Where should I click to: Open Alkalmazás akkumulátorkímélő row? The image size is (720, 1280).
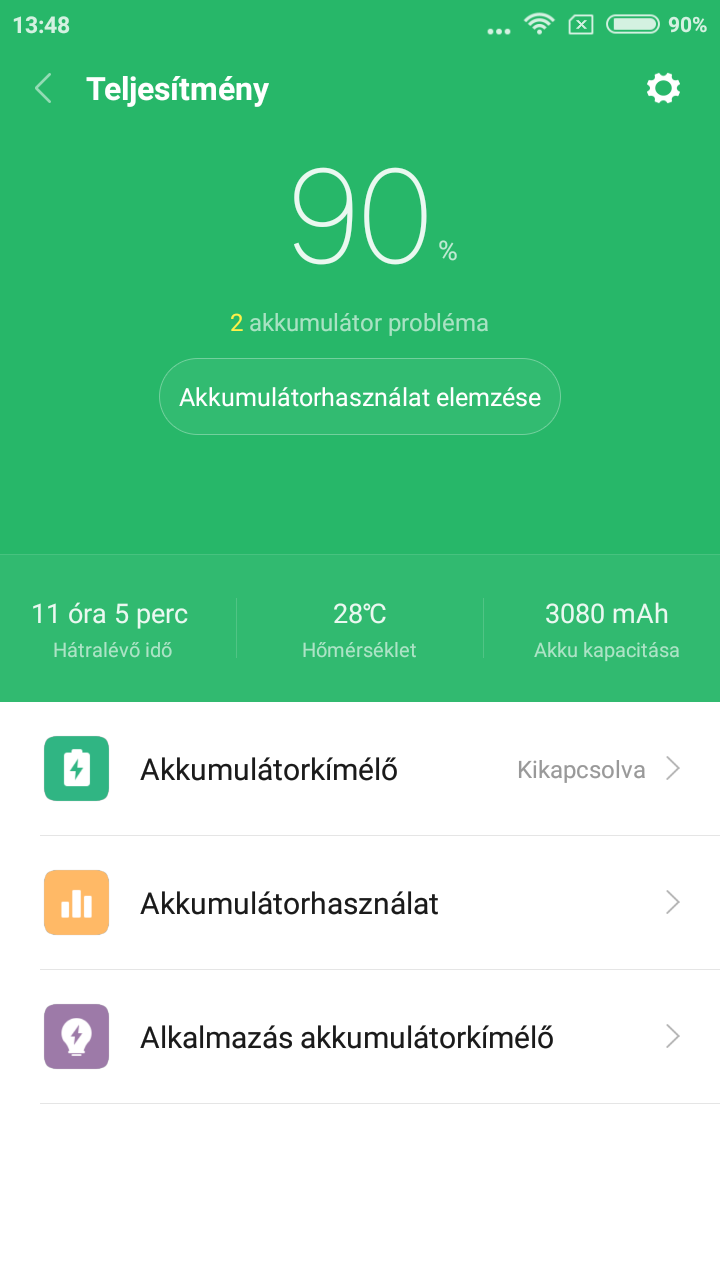pyautogui.click(x=360, y=1037)
